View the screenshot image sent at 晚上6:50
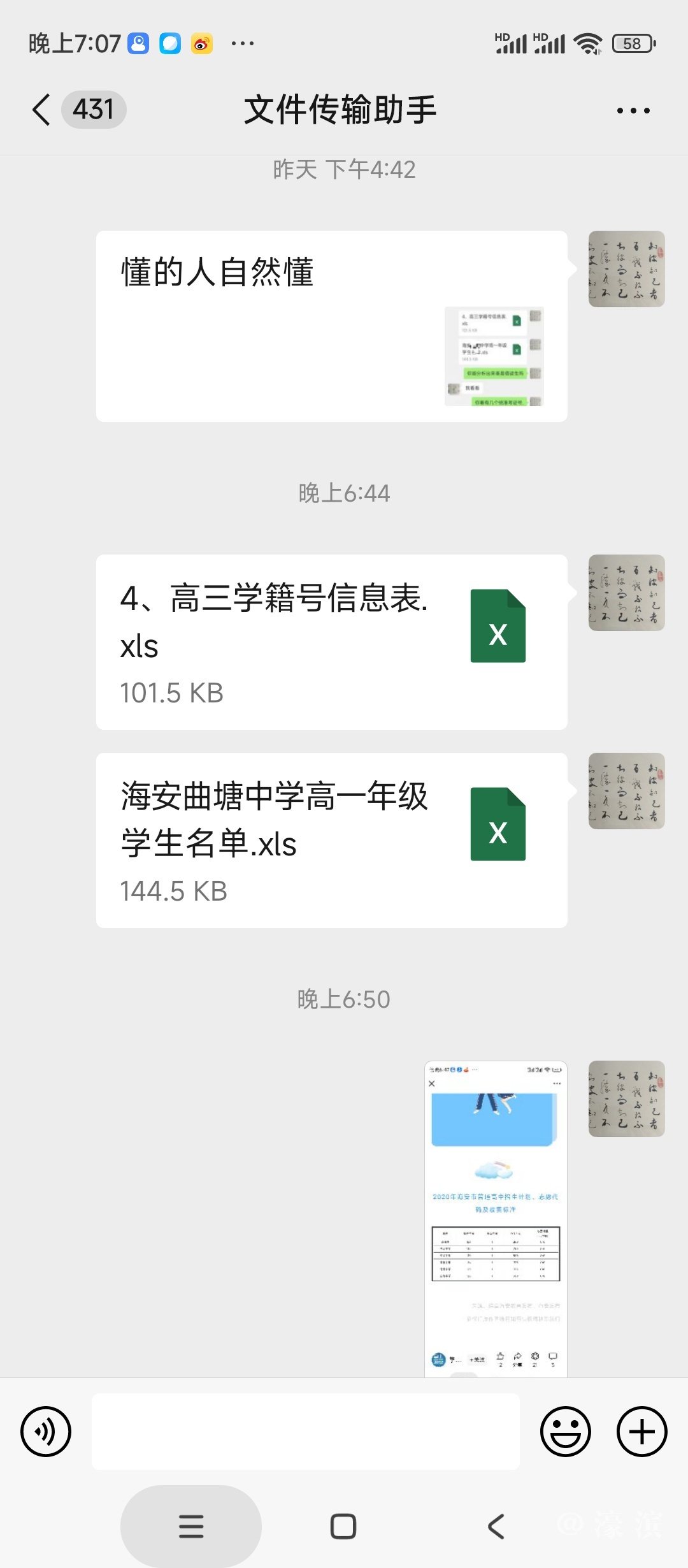 coord(496,1219)
